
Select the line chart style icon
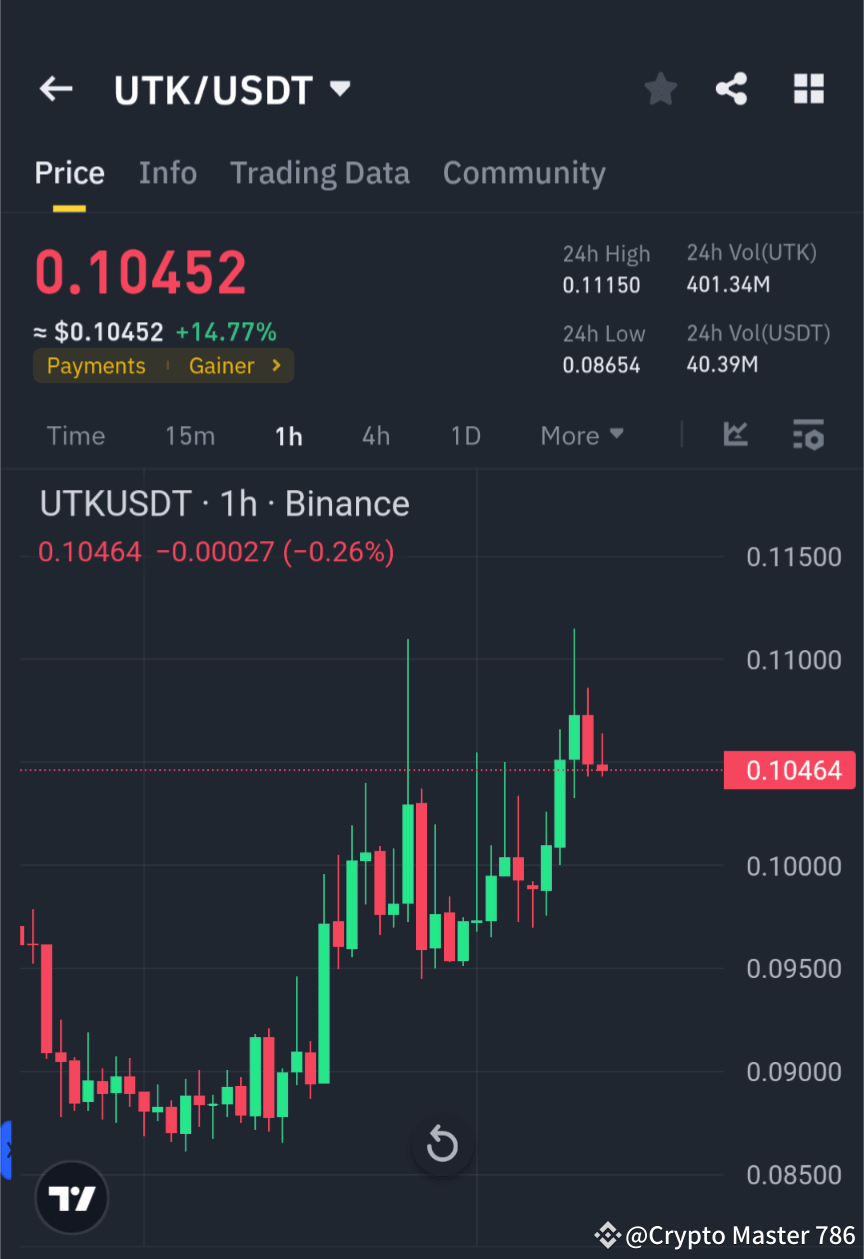(736, 435)
